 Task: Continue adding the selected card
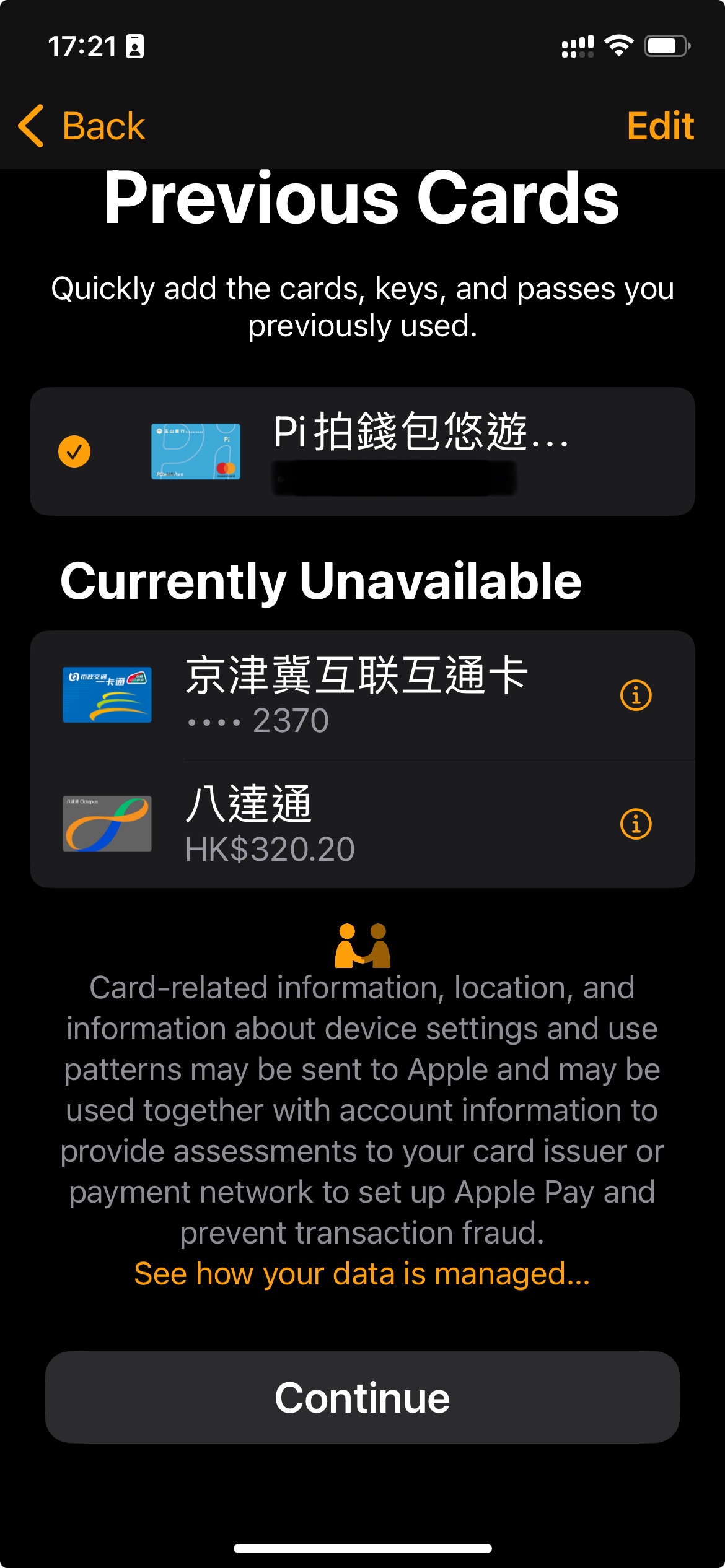coord(362,1398)
